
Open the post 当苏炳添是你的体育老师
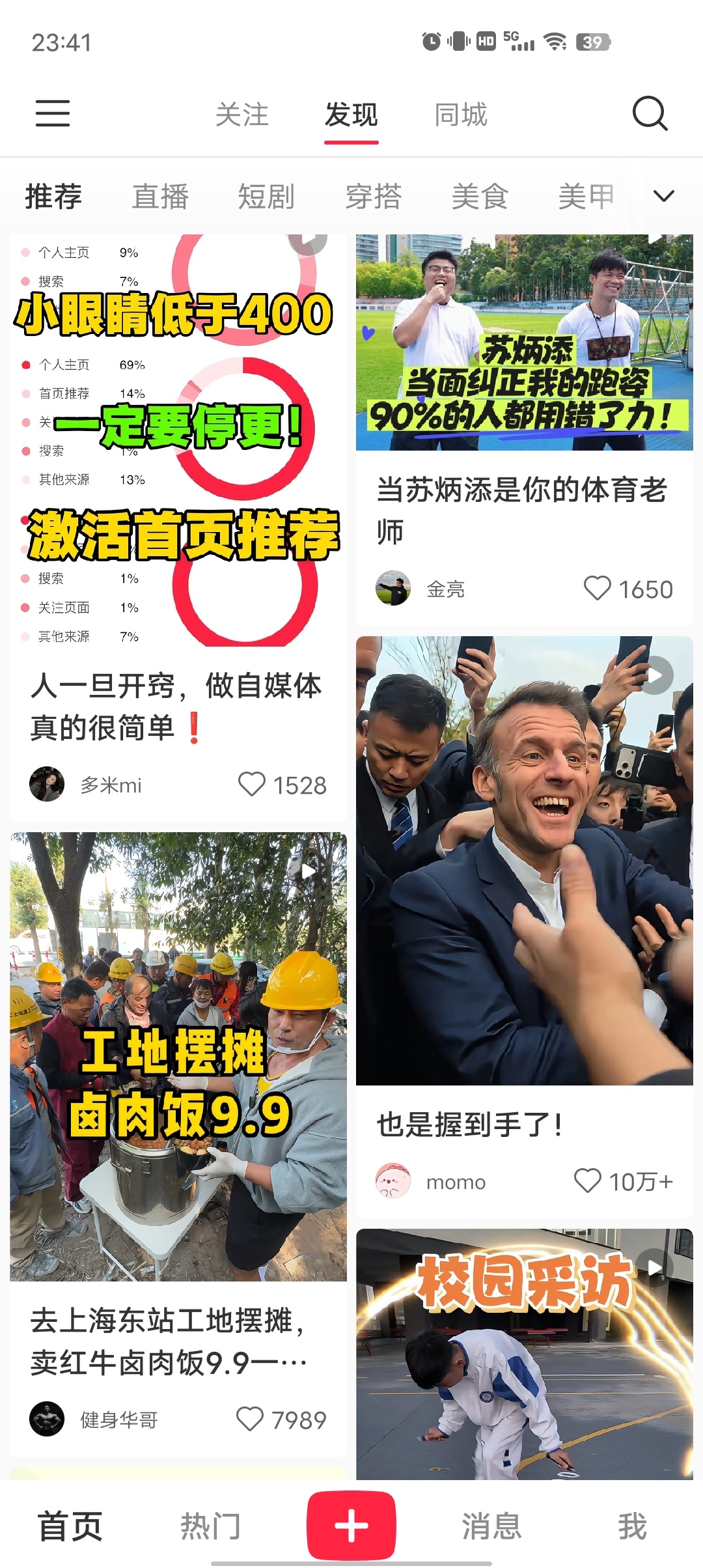click(x=523, y=510)
